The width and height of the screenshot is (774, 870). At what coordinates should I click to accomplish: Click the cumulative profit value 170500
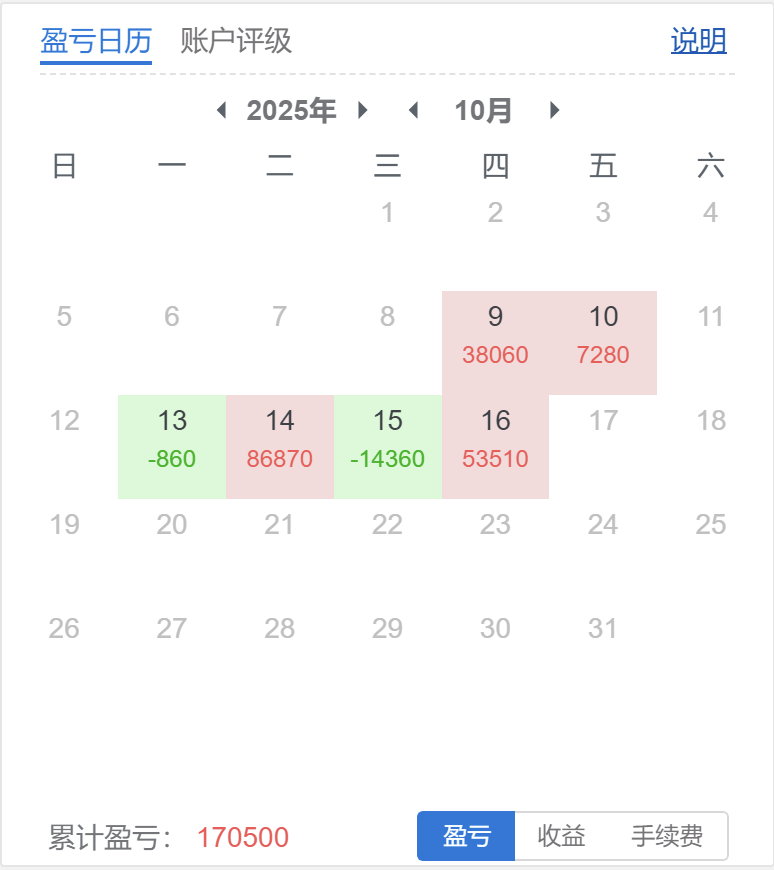(243, 837)
